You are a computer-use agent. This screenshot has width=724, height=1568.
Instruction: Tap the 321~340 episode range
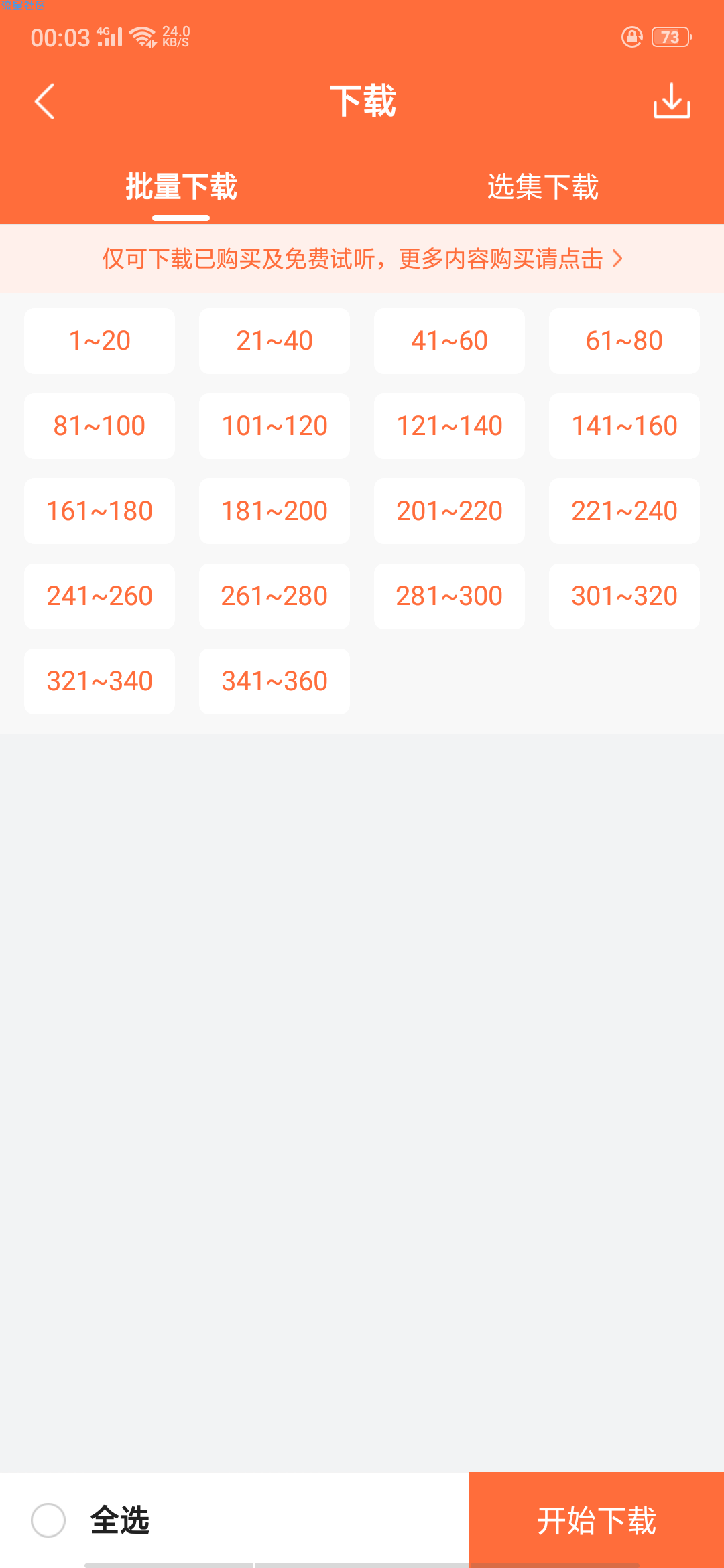click(99, 681)
